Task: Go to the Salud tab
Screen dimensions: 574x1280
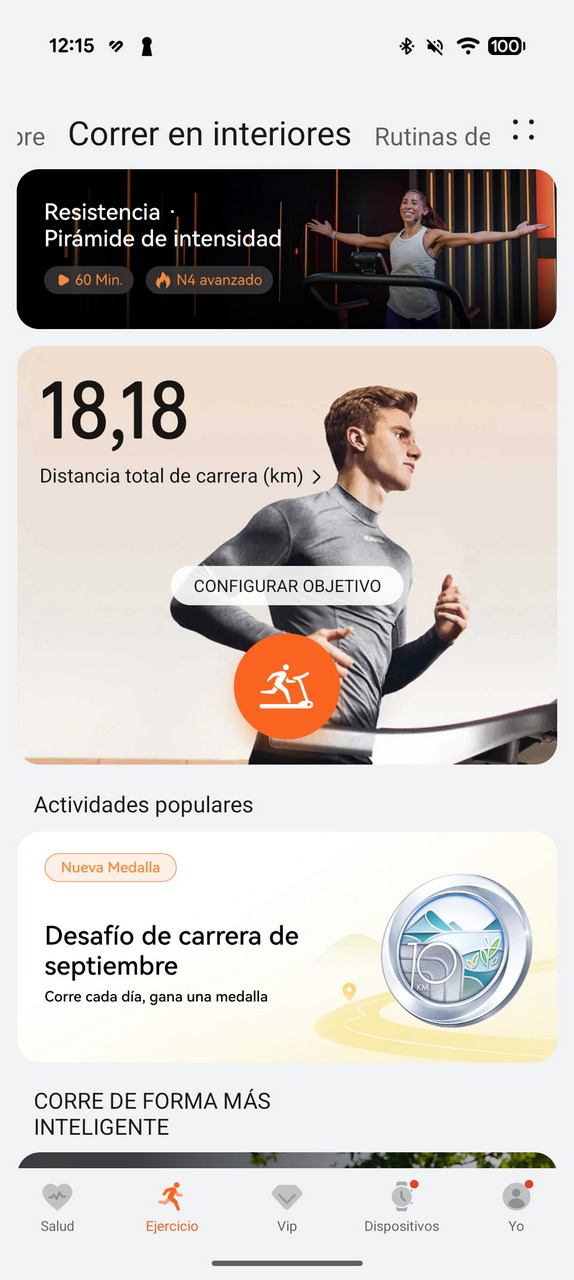Action: 57,1207
